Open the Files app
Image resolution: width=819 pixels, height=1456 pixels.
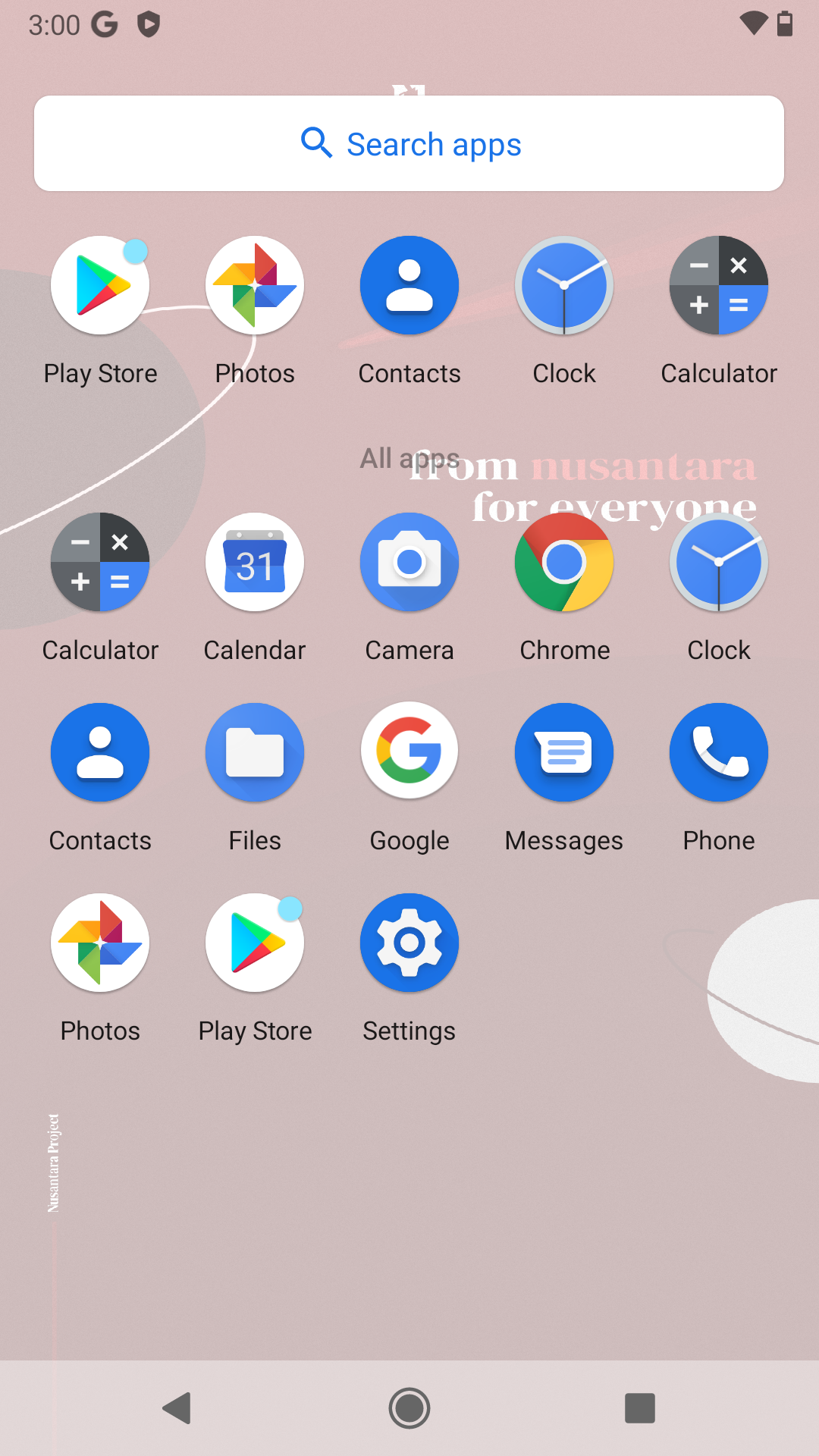coord(255,753)
